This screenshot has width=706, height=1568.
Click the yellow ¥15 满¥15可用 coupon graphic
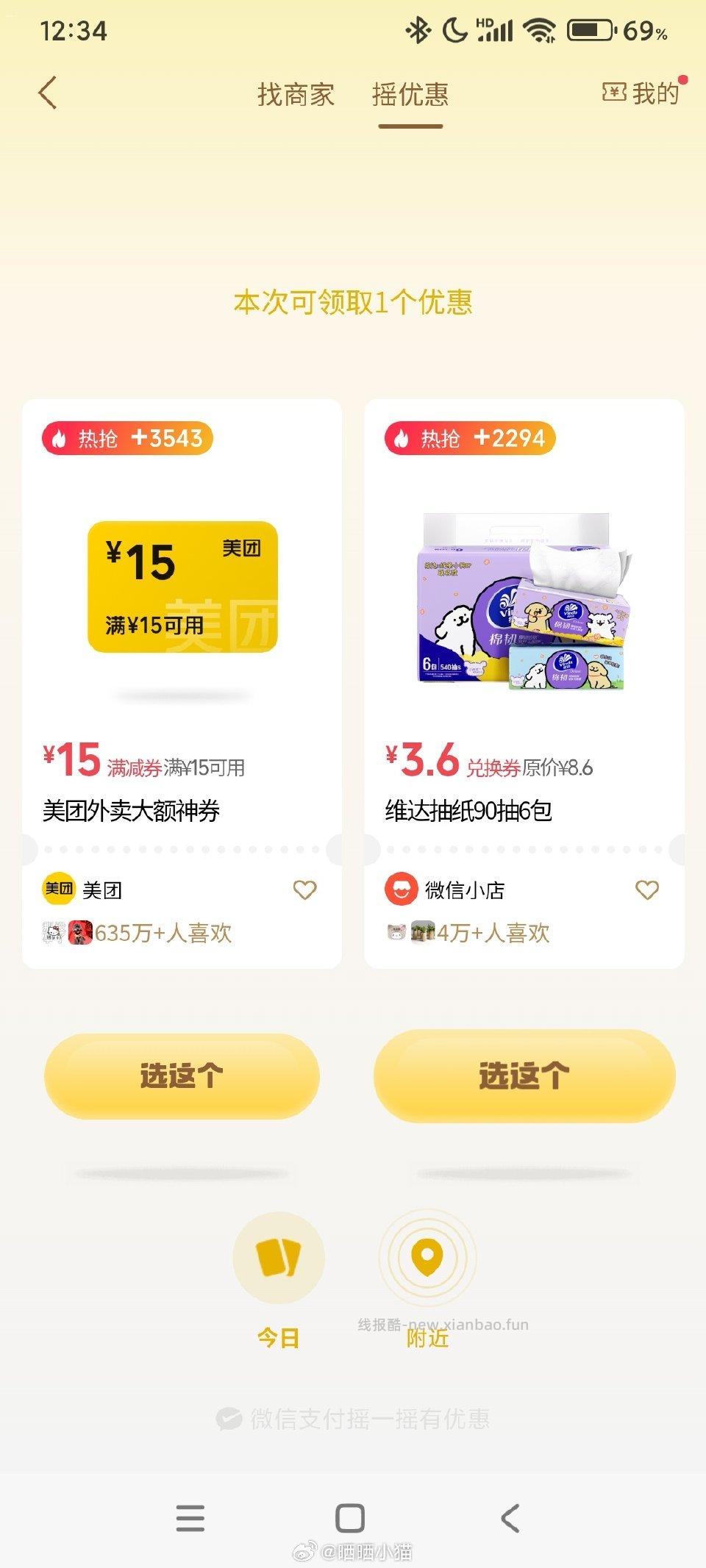(183, 586)
